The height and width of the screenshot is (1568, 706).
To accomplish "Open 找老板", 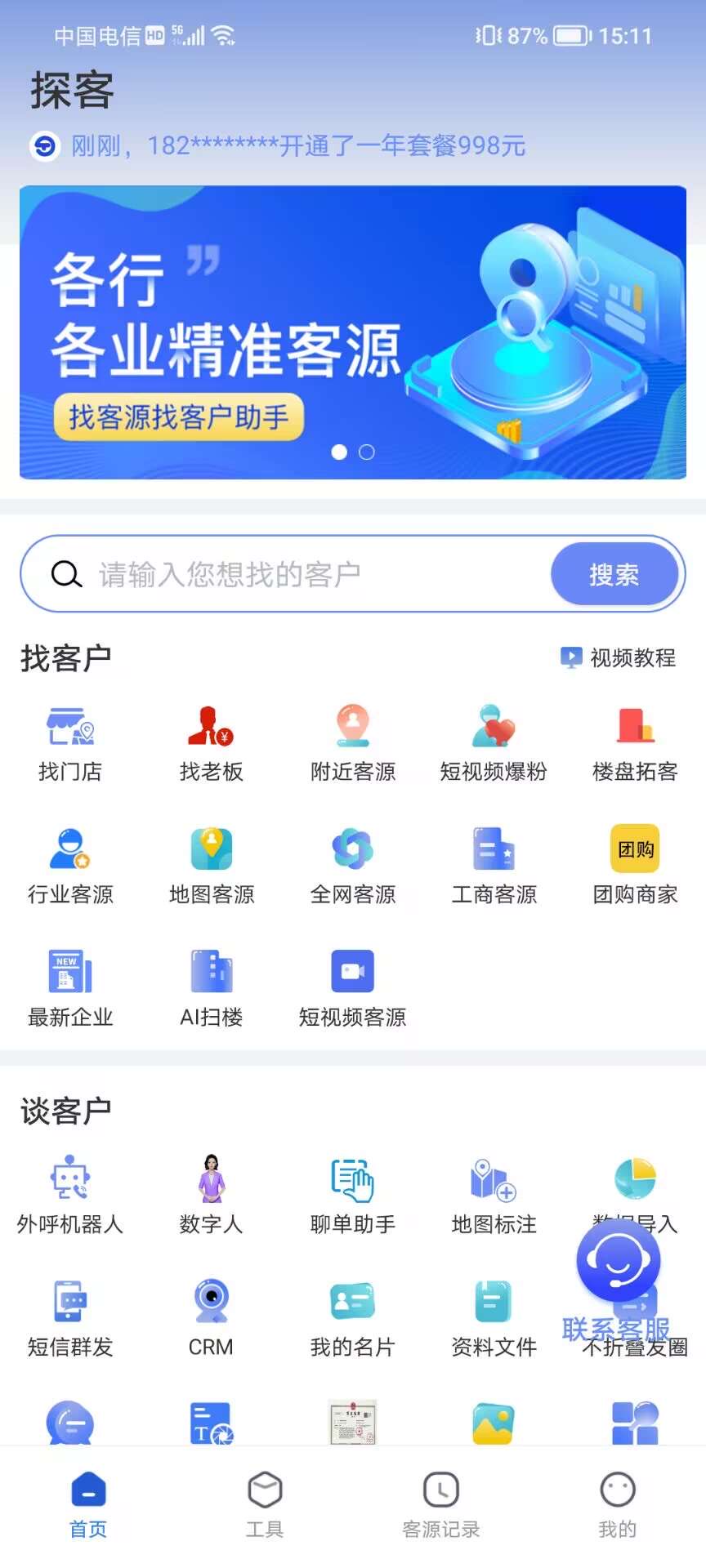I will point(211,743).
